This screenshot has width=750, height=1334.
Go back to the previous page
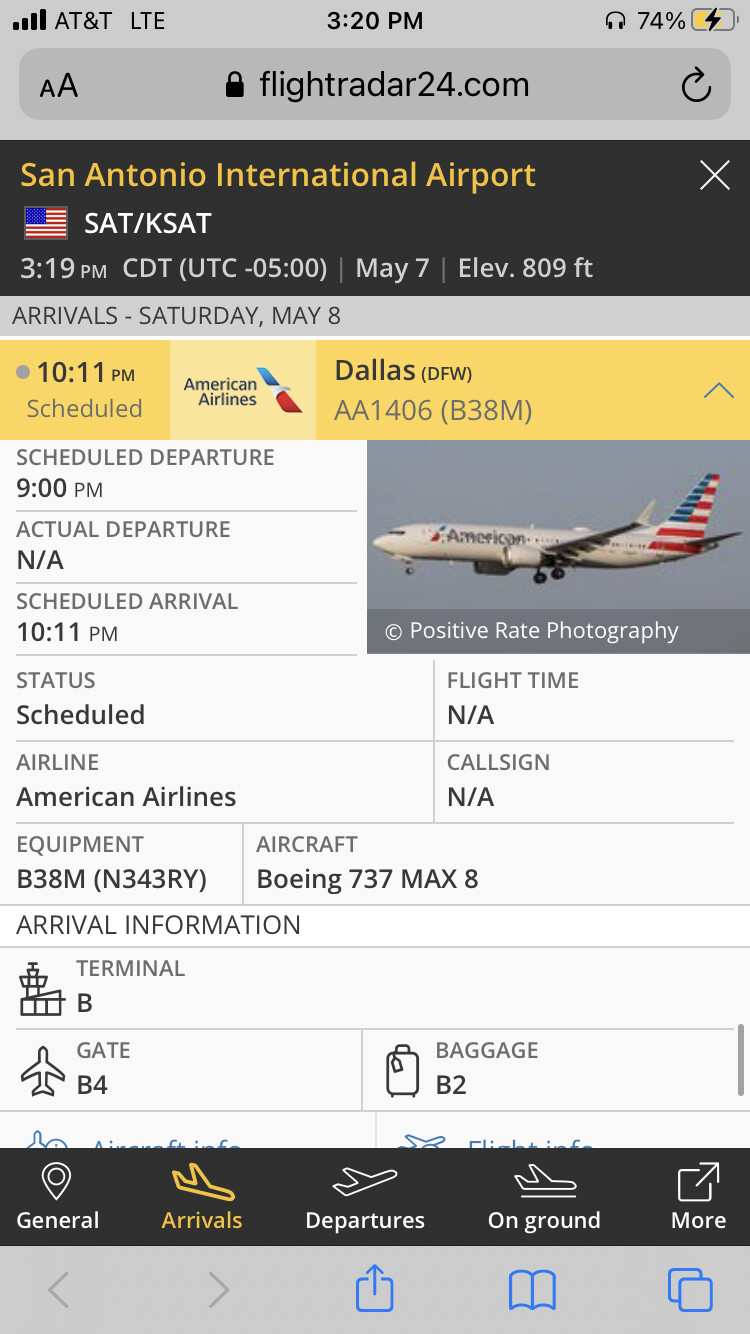[x=59, y=1290]
